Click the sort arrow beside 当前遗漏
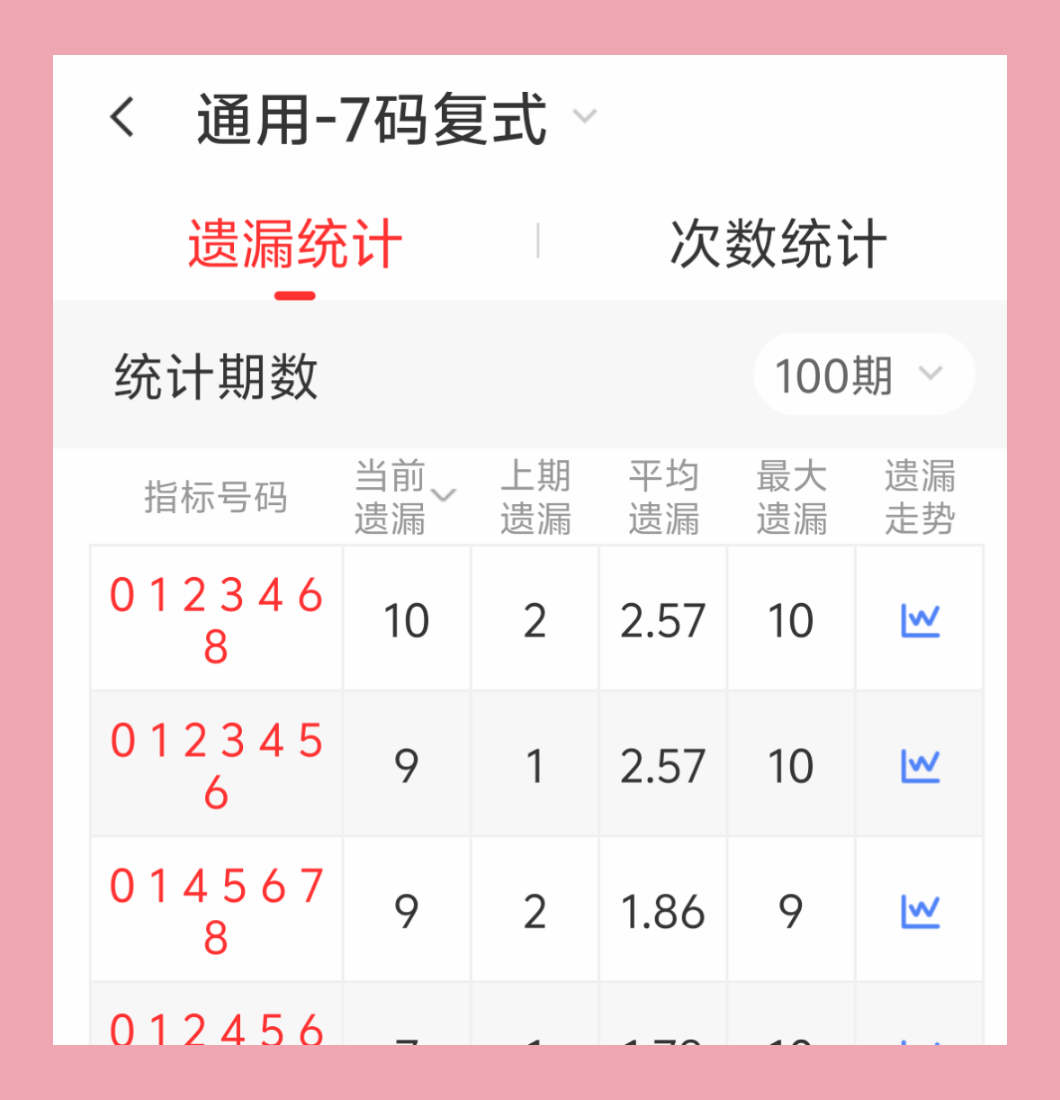Viewport: 1060px width, 1100px height. (444, 495)
